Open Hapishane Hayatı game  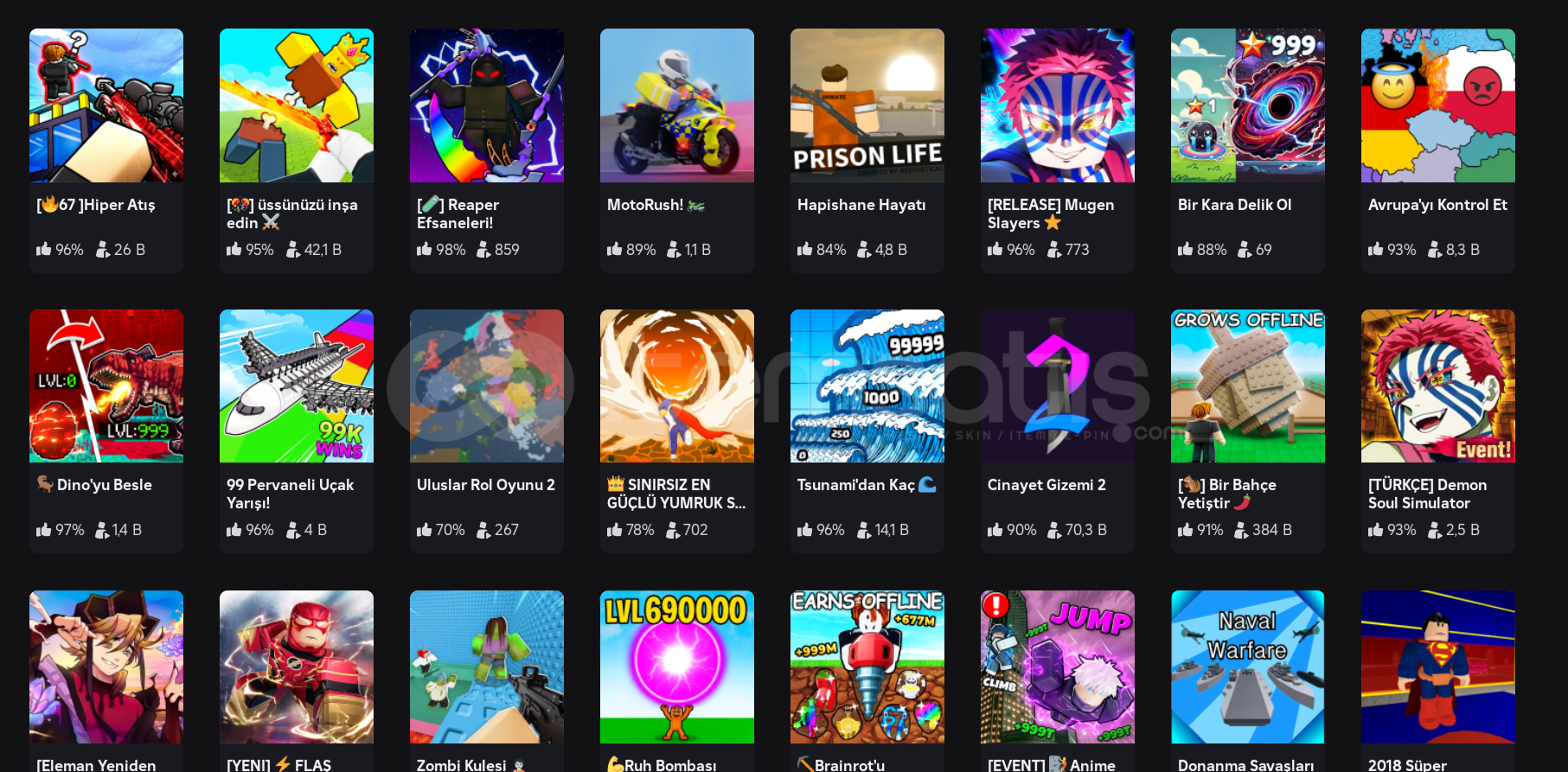point(867,105)
